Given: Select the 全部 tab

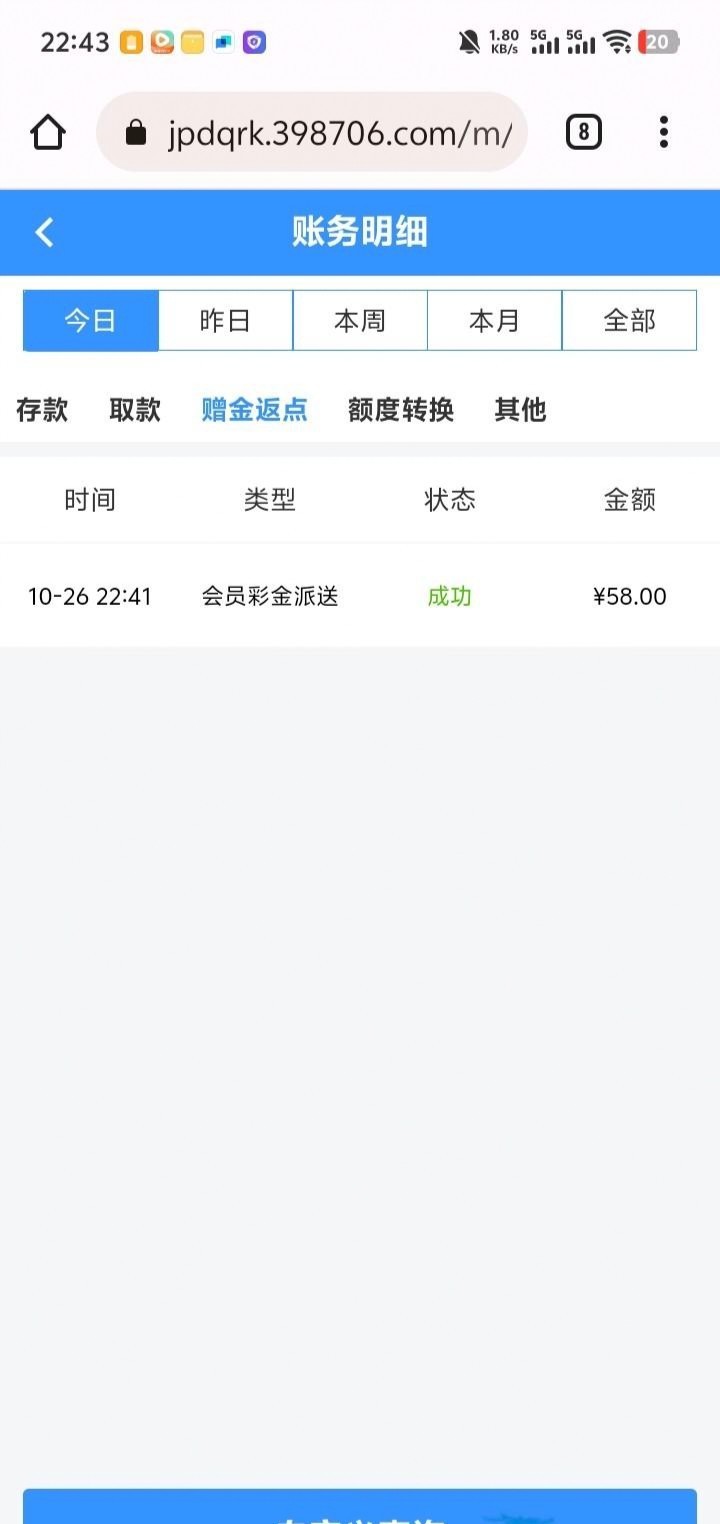Looking at the screenshot, I should click(x=630, y=320).
